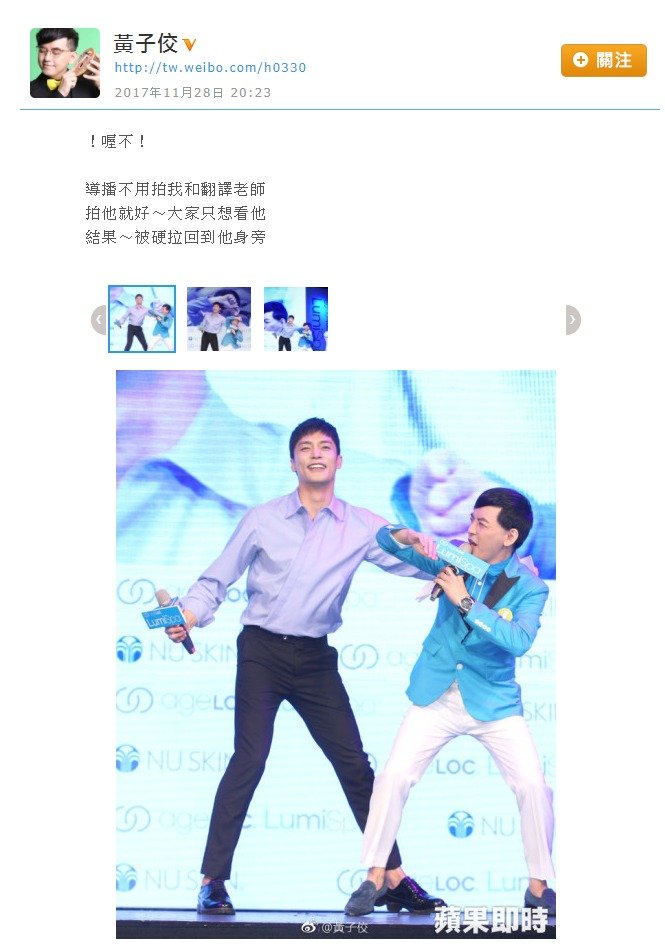Viewport: 665px width, 952px height.
Task: Go to the next photo arrow
Action: coord(572,319)
